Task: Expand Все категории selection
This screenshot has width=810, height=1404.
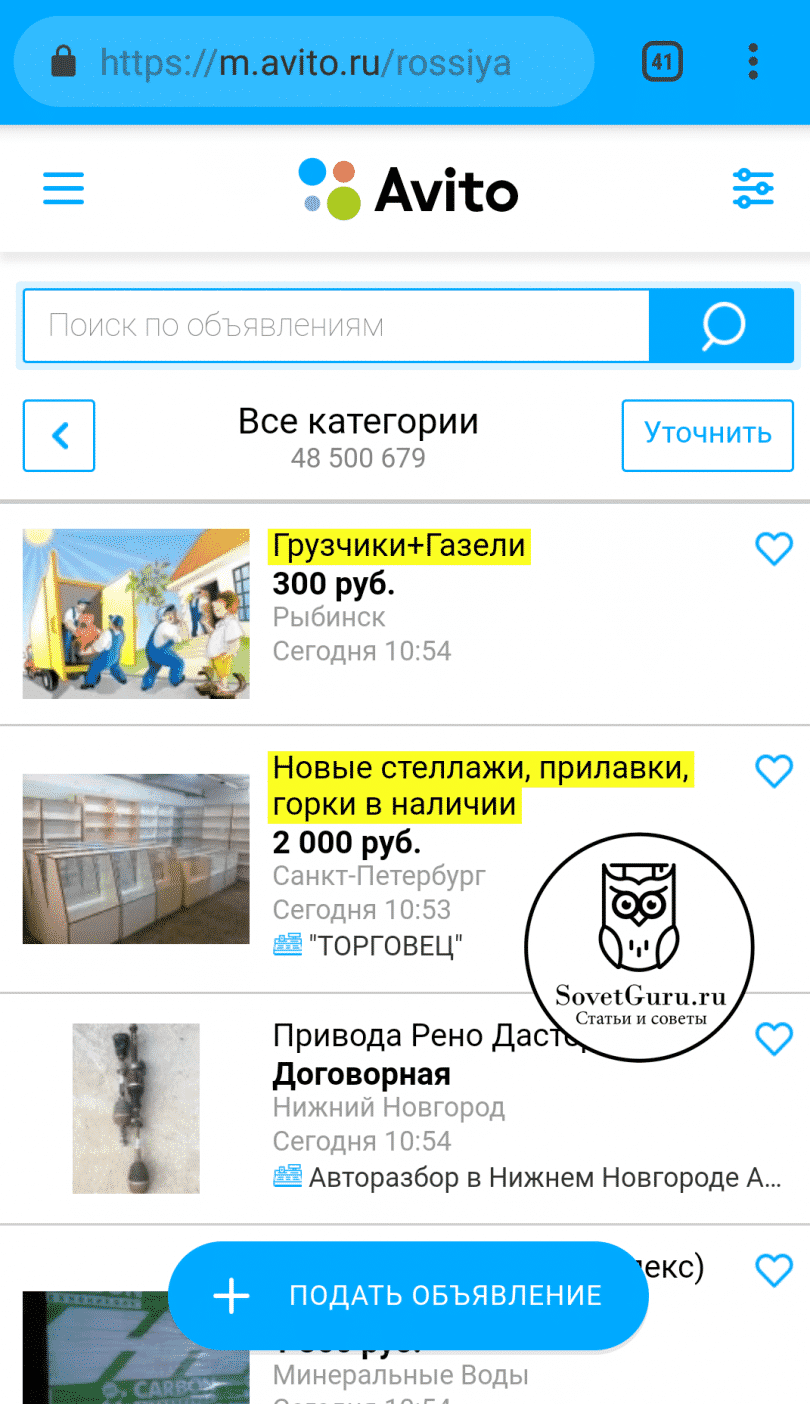Action: 358,420
